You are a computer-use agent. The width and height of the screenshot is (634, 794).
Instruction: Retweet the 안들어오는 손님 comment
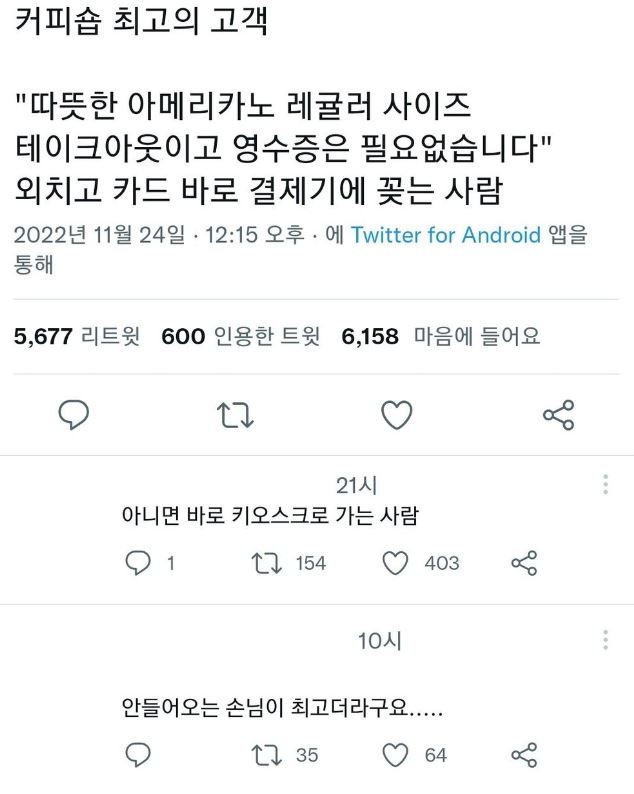coord(268,755)
